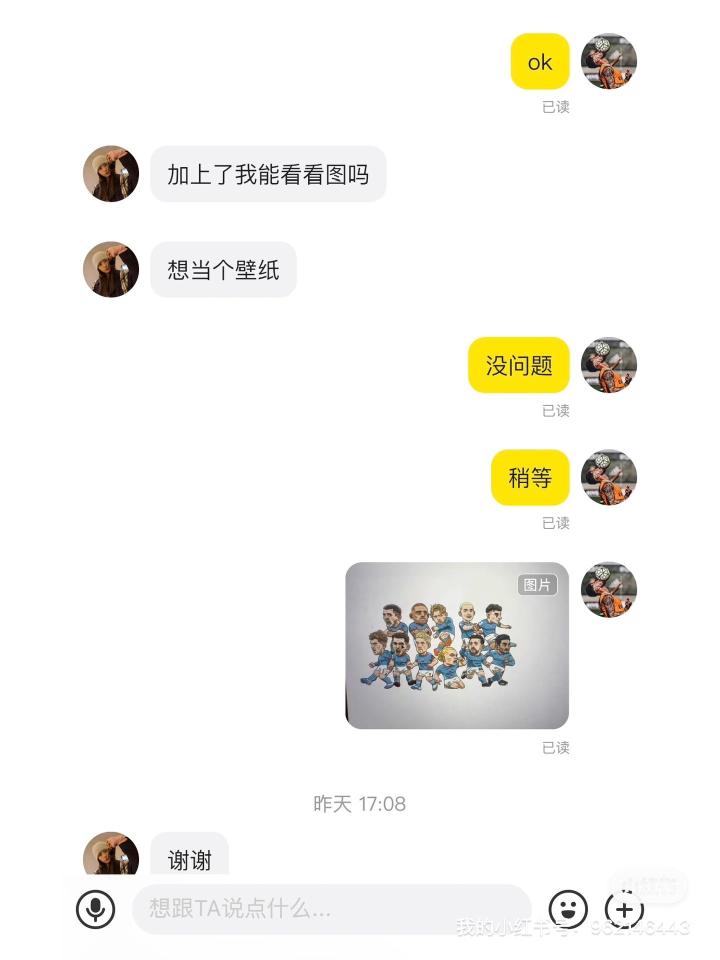Open the emoji picker

[x=568, y=909]
